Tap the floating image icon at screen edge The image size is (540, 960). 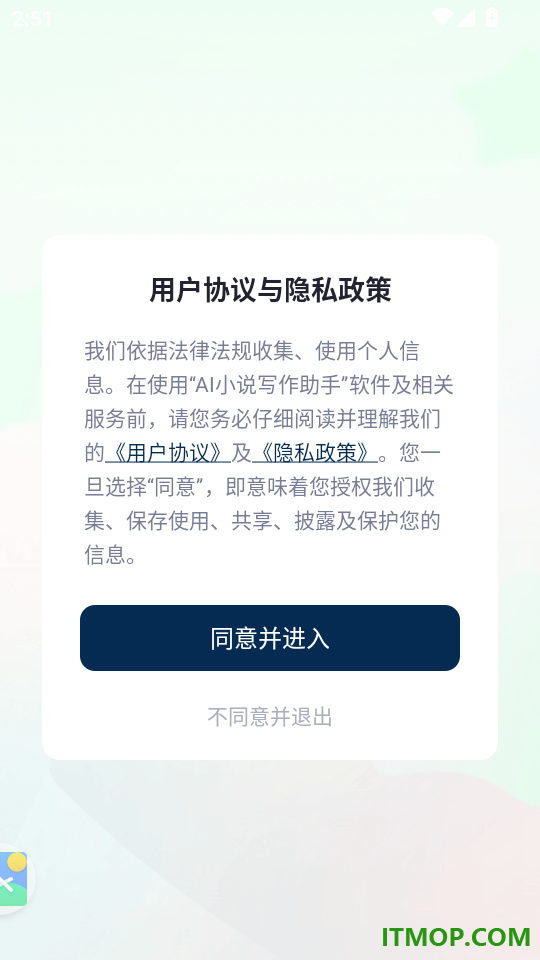(13, 879)
